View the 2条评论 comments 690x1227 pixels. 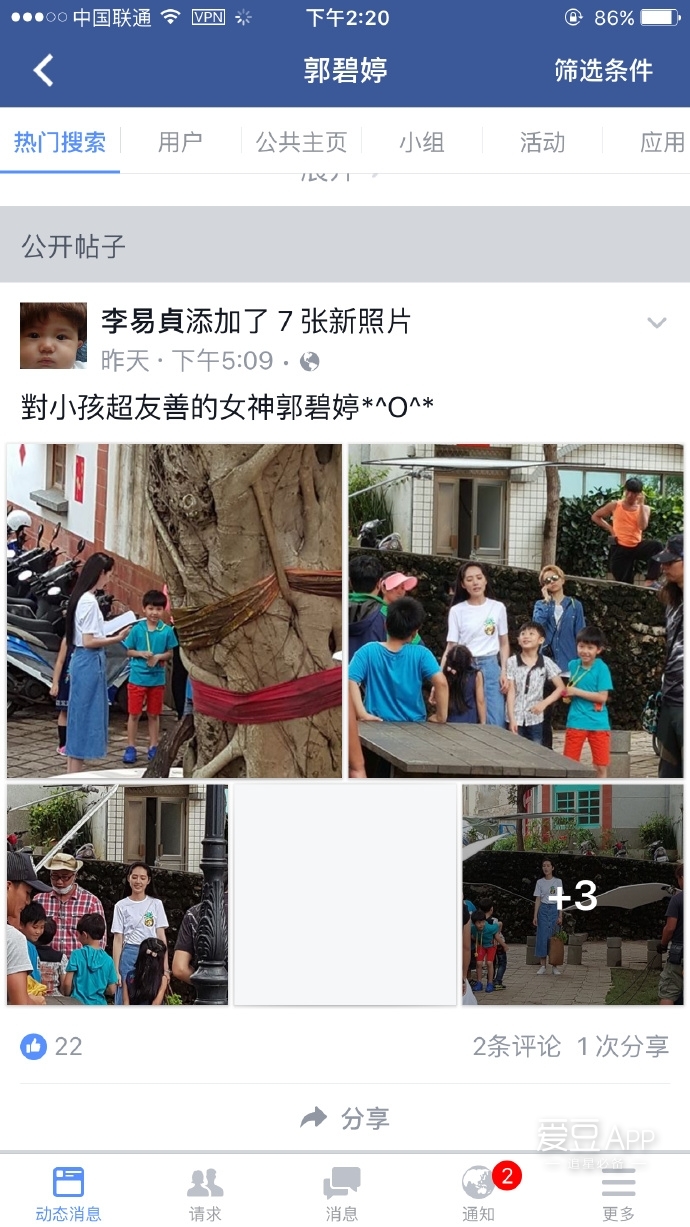pos(516,1046)
